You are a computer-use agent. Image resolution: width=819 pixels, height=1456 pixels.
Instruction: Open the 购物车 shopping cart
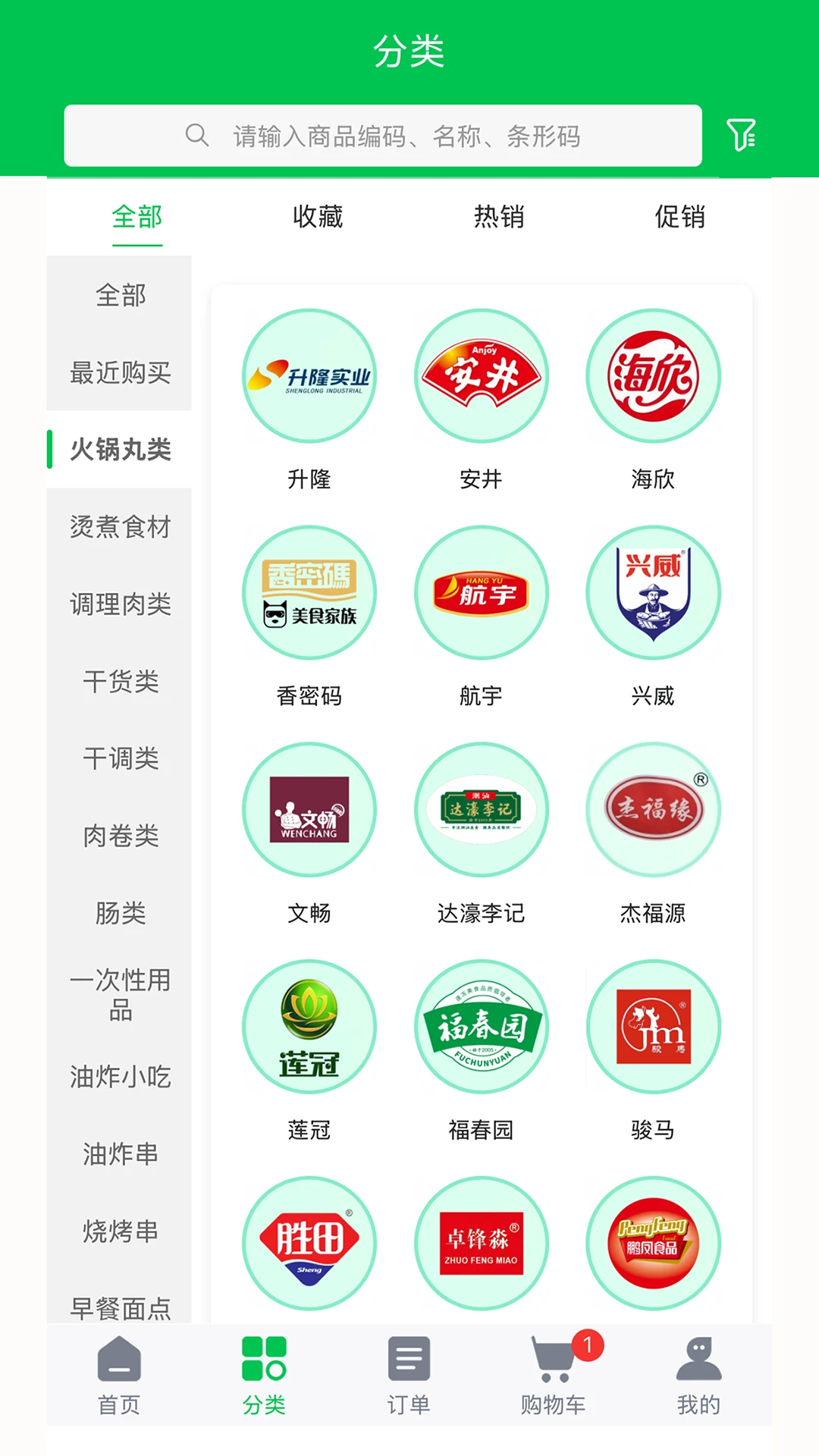pos(554,1375)
